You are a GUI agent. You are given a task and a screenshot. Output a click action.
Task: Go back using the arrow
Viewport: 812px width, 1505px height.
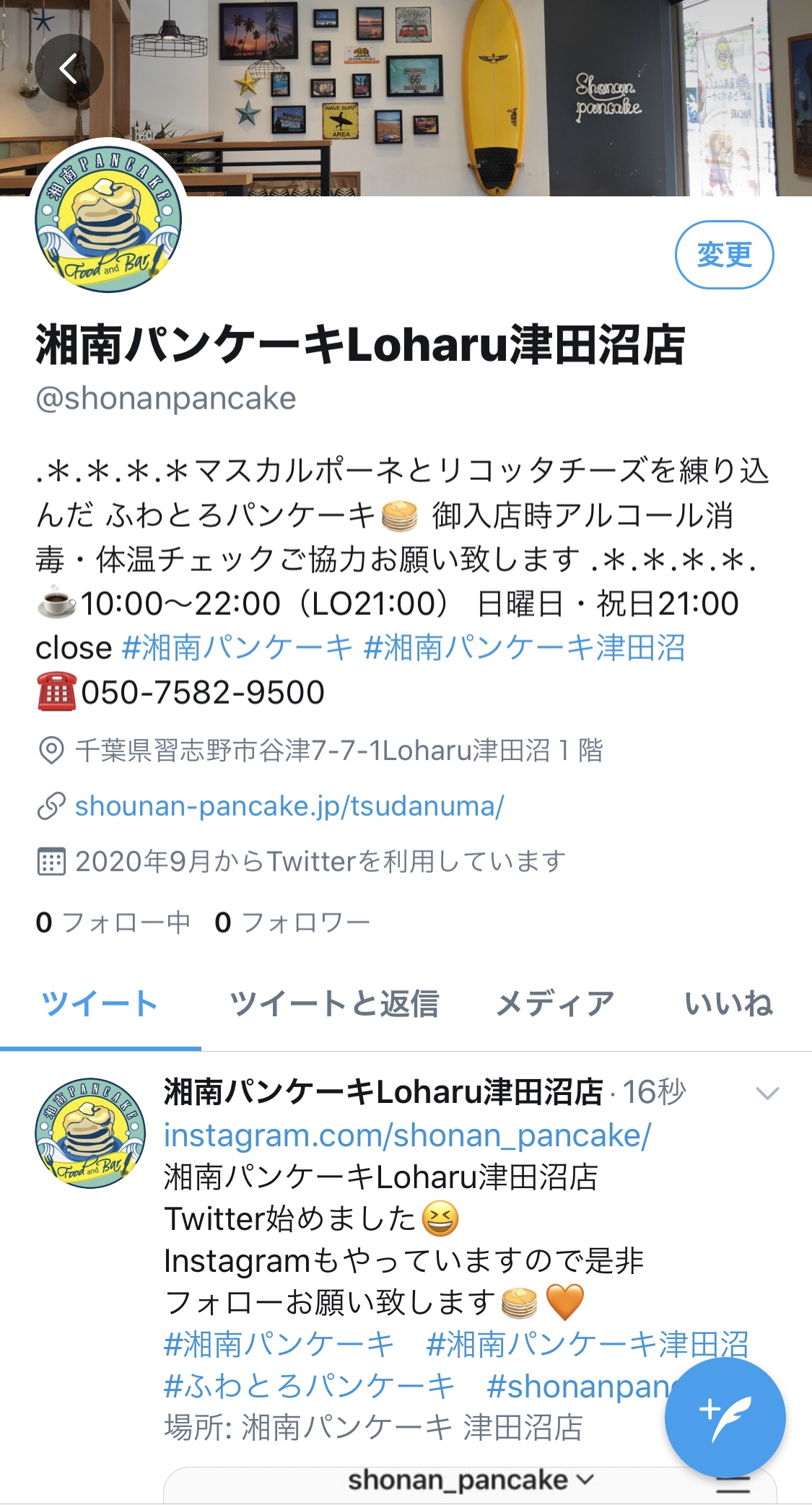pos(69,69)
